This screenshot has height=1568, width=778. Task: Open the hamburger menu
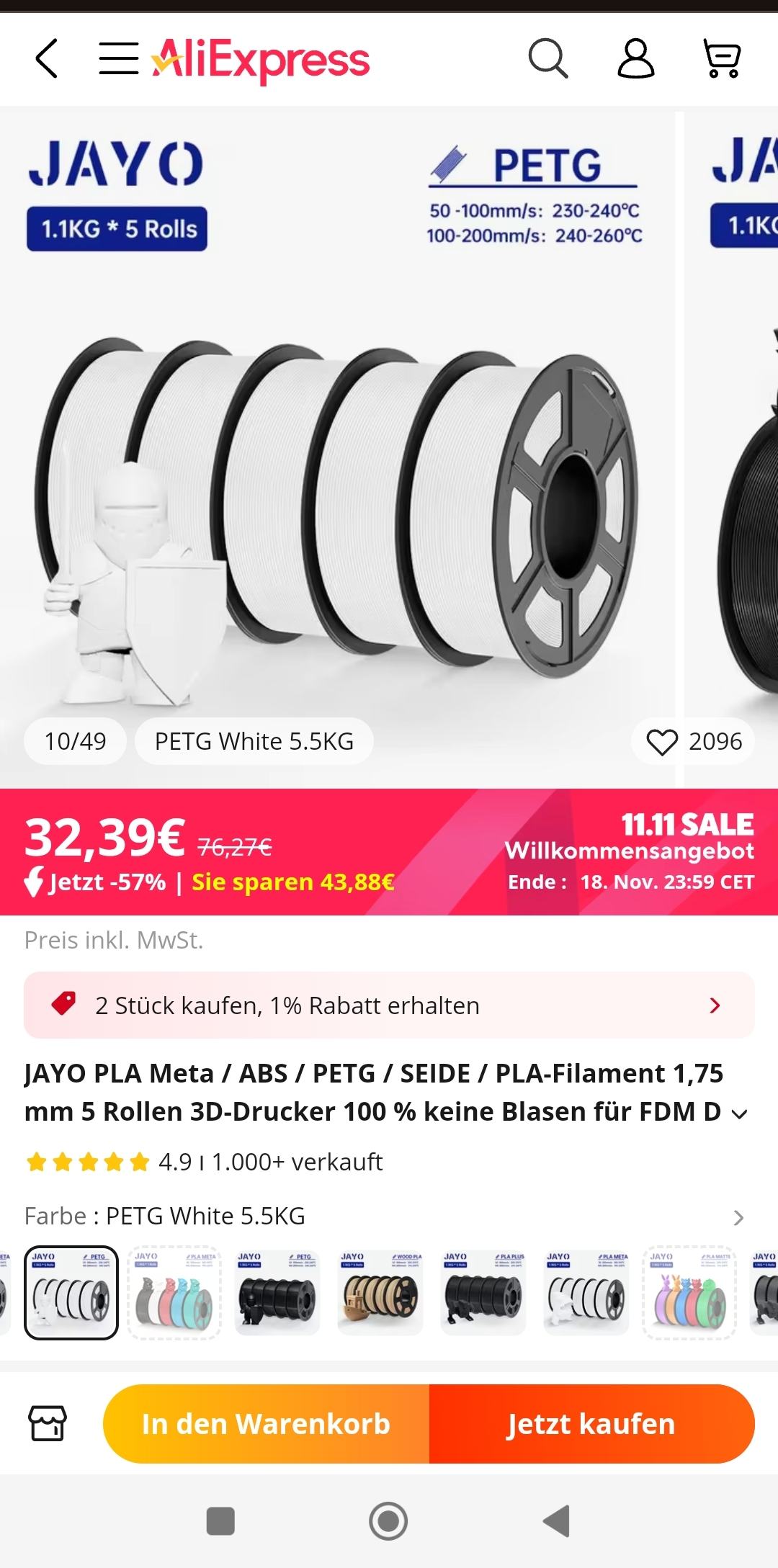coord(119,58)
